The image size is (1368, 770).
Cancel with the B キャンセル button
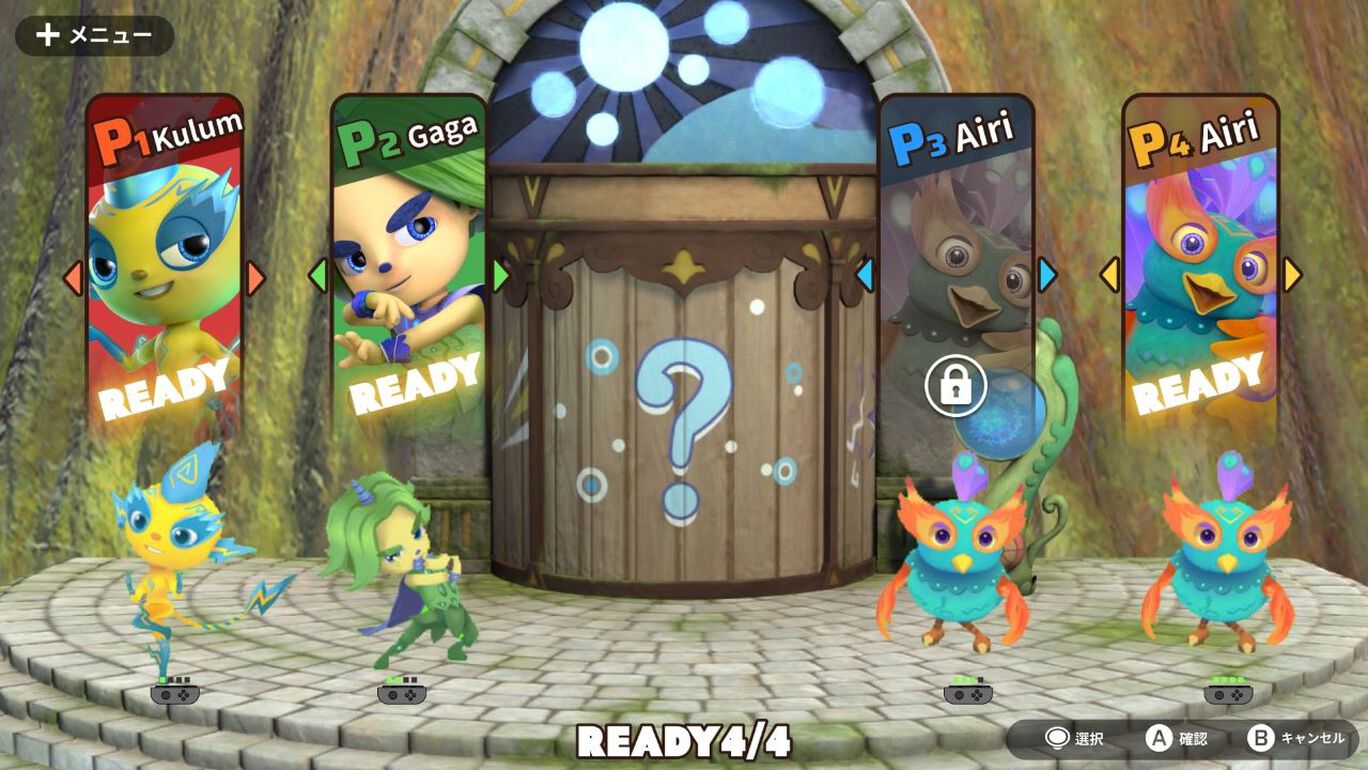tap(1296, 739)
